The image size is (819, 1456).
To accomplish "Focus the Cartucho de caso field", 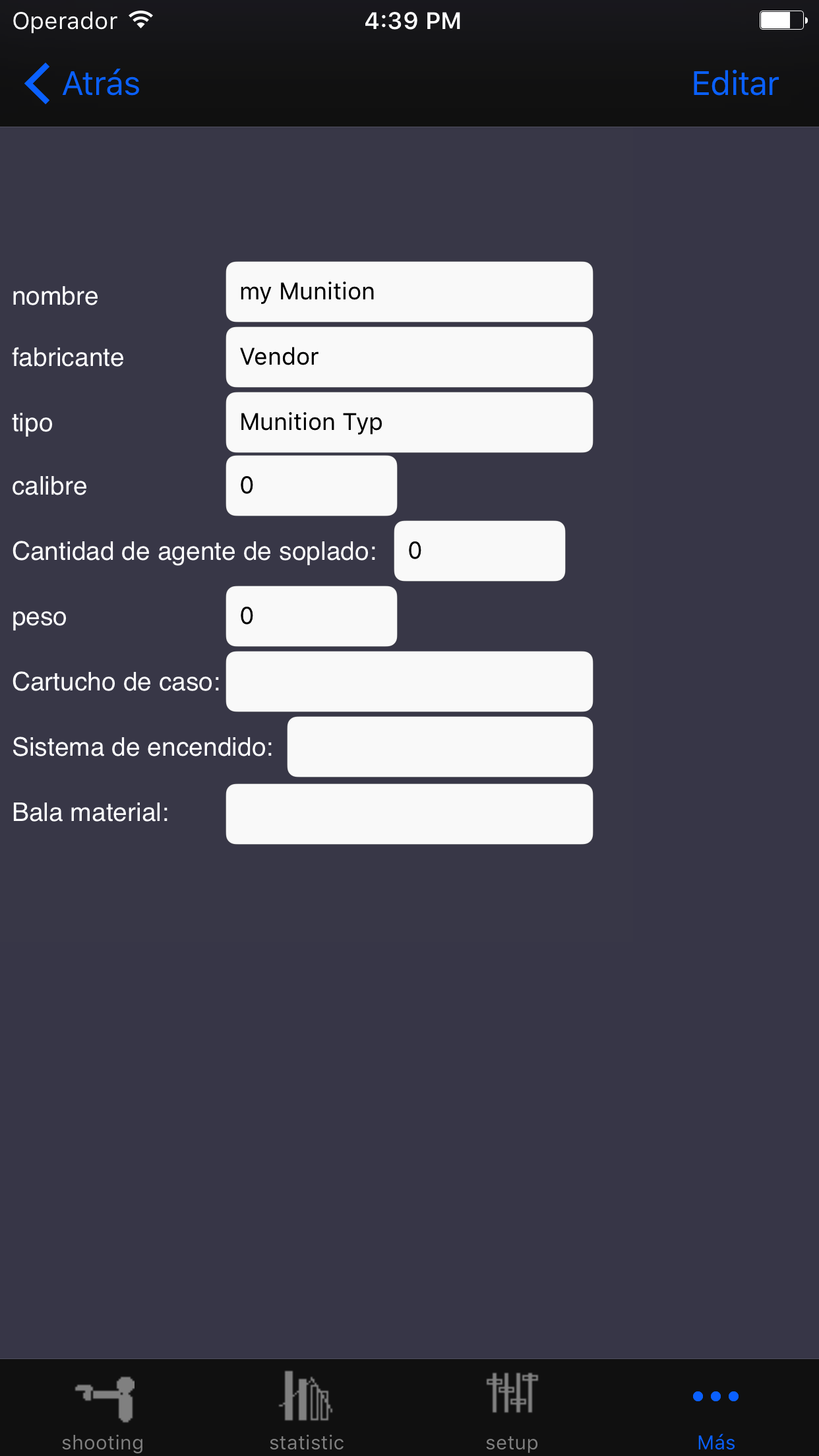I will pyautogui.click(x=409, y=681).
